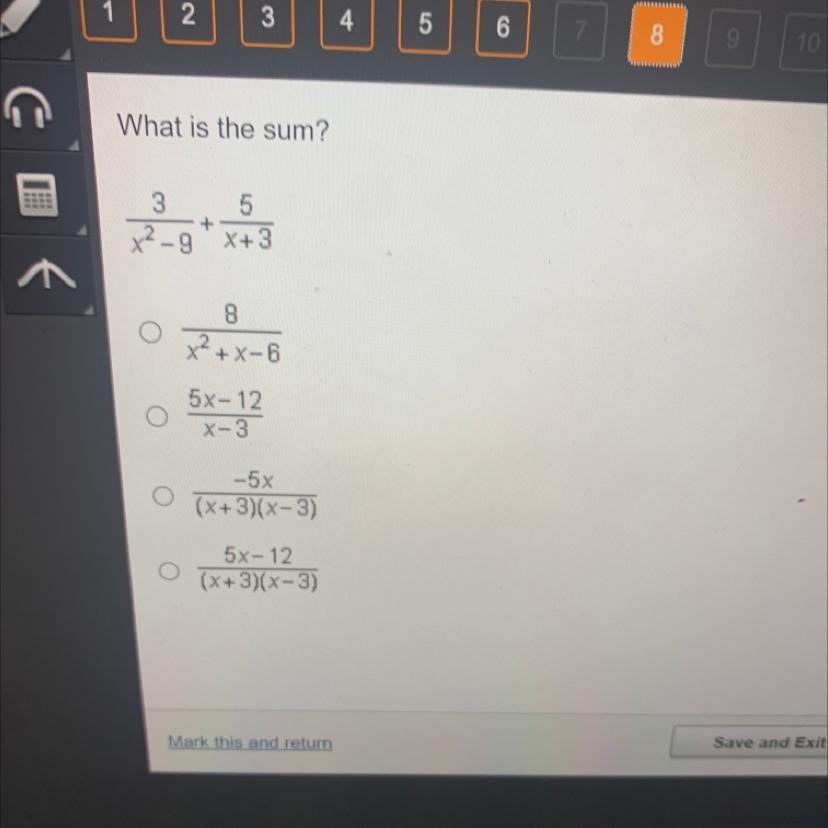This screenshot has width=828, height=828.
Task: Click the Mark this and return link
Action: pos(250,743)
